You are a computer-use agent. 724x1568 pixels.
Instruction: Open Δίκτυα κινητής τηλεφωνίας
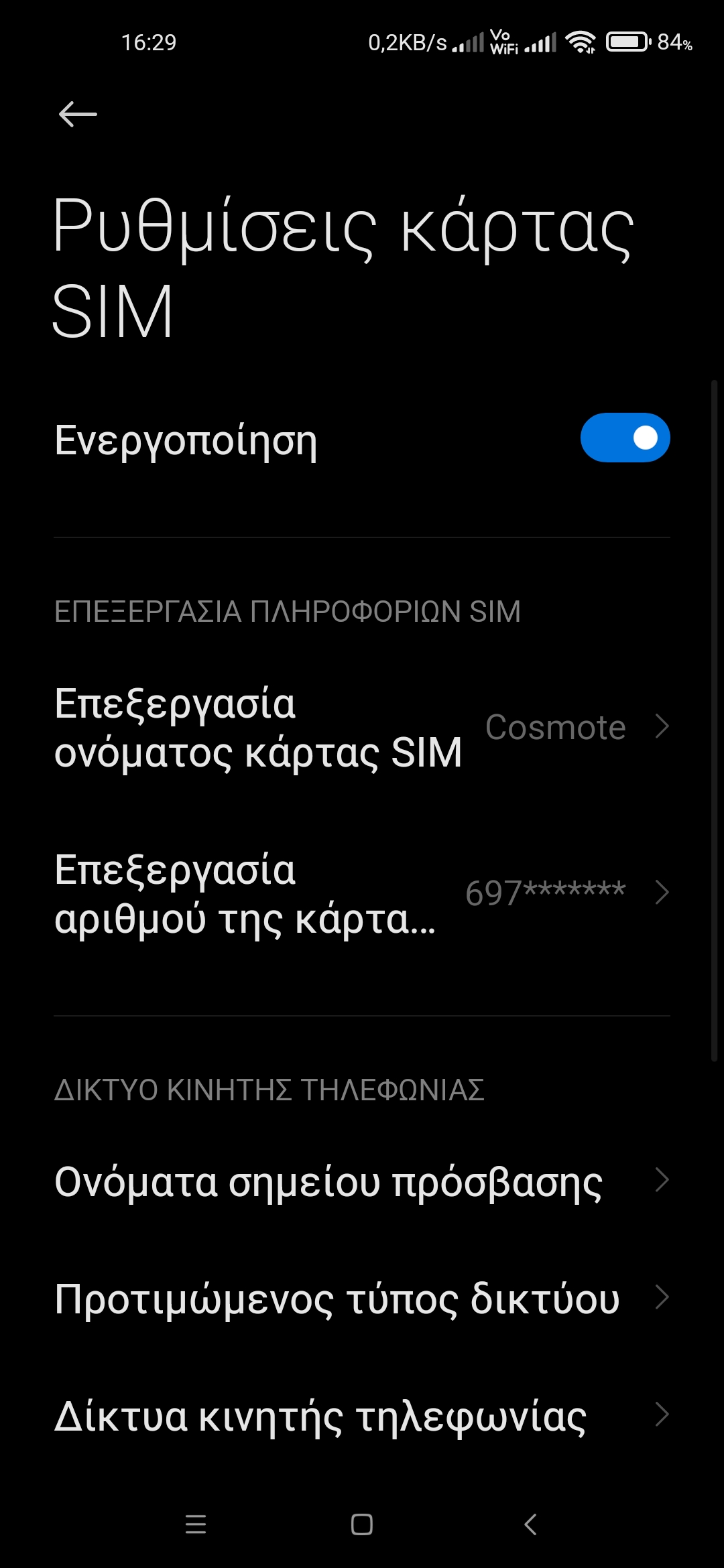362,1415
